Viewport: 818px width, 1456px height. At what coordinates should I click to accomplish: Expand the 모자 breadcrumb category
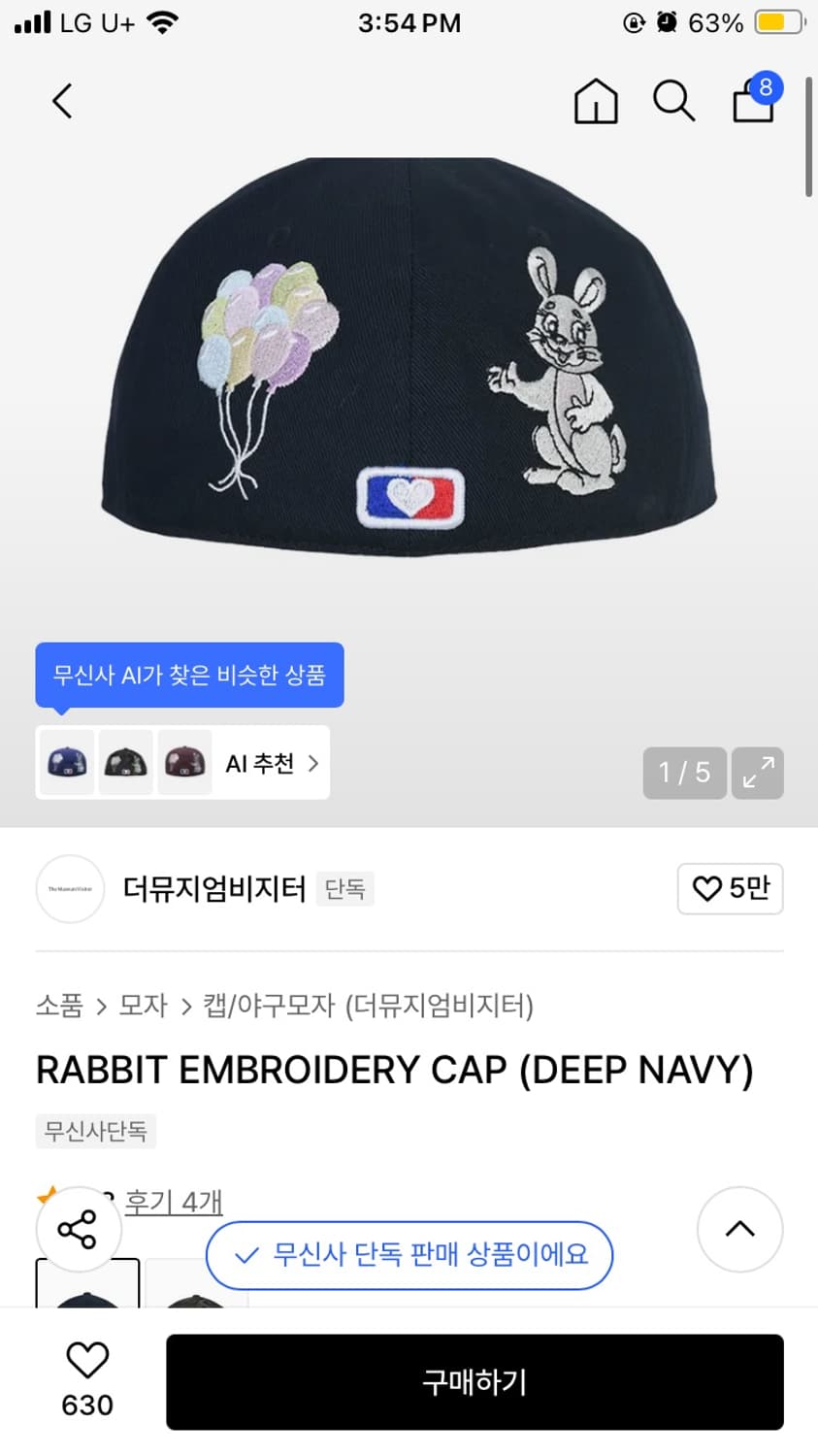coord(144,1008)
